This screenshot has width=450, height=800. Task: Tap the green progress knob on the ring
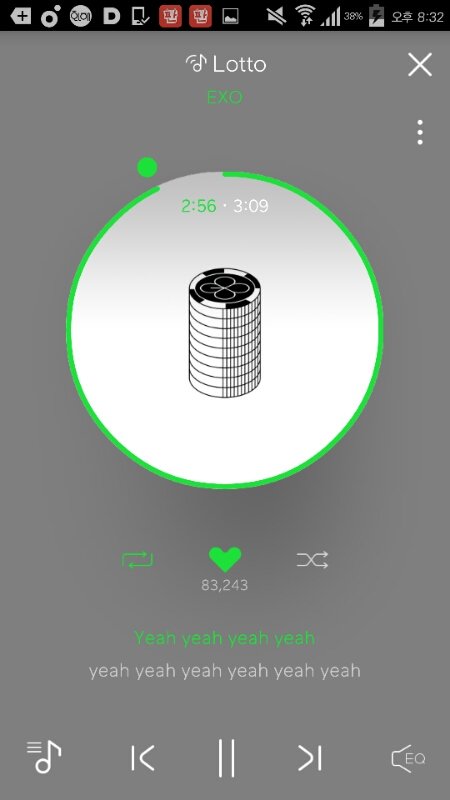tap(147, 167)
